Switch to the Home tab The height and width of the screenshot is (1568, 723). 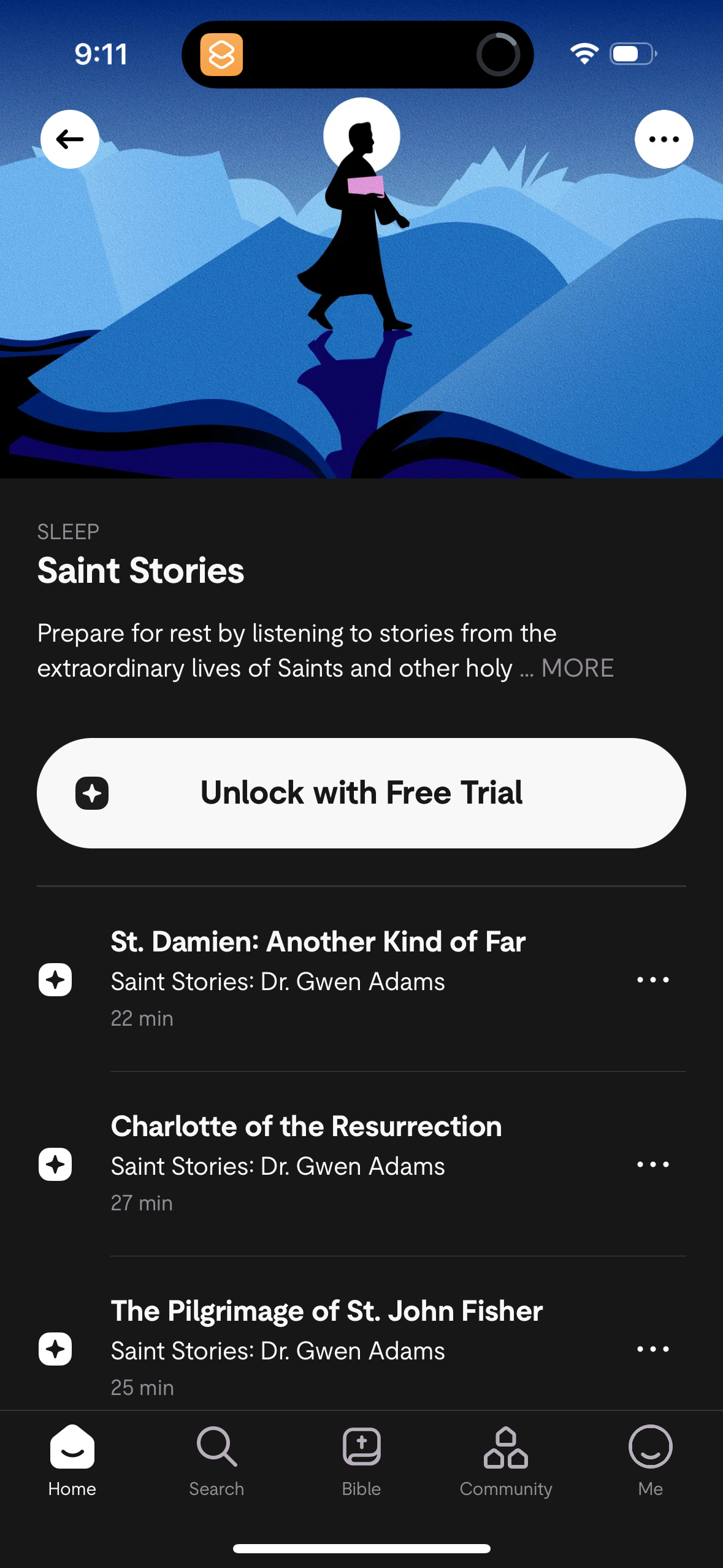[72, 1460]
